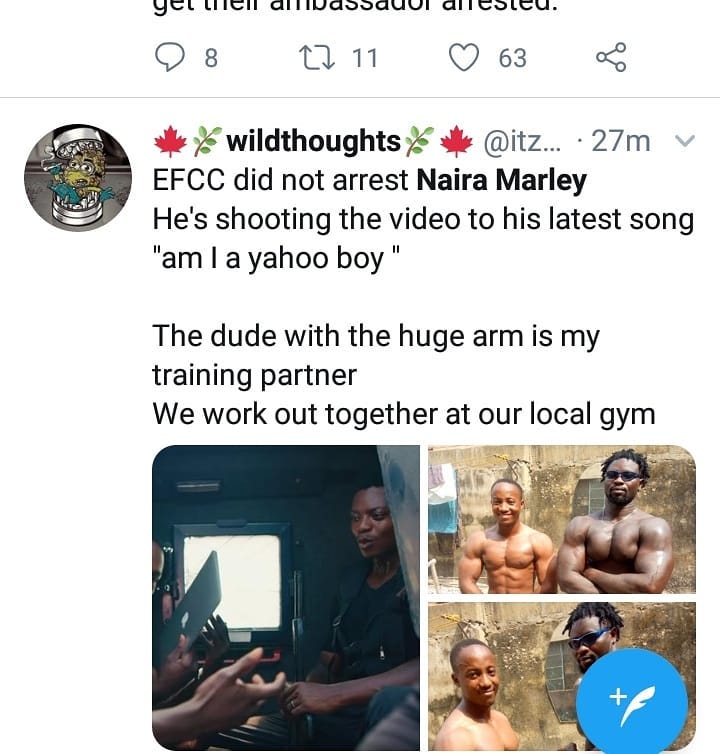Screen dimensions: 720x754
Task: Reply to the tweet with 8 comments
Action: [172, 58]
